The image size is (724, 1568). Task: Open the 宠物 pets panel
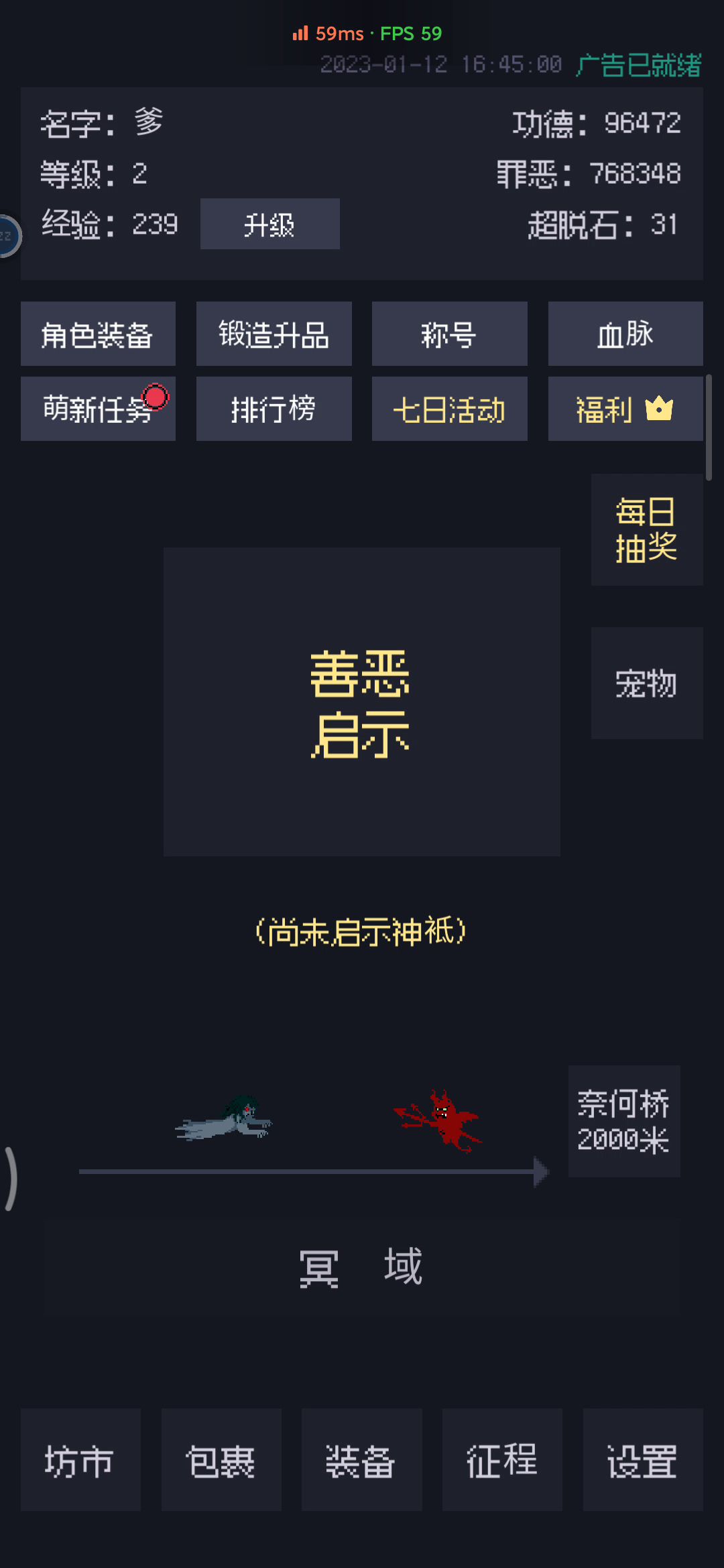[646, 683]
